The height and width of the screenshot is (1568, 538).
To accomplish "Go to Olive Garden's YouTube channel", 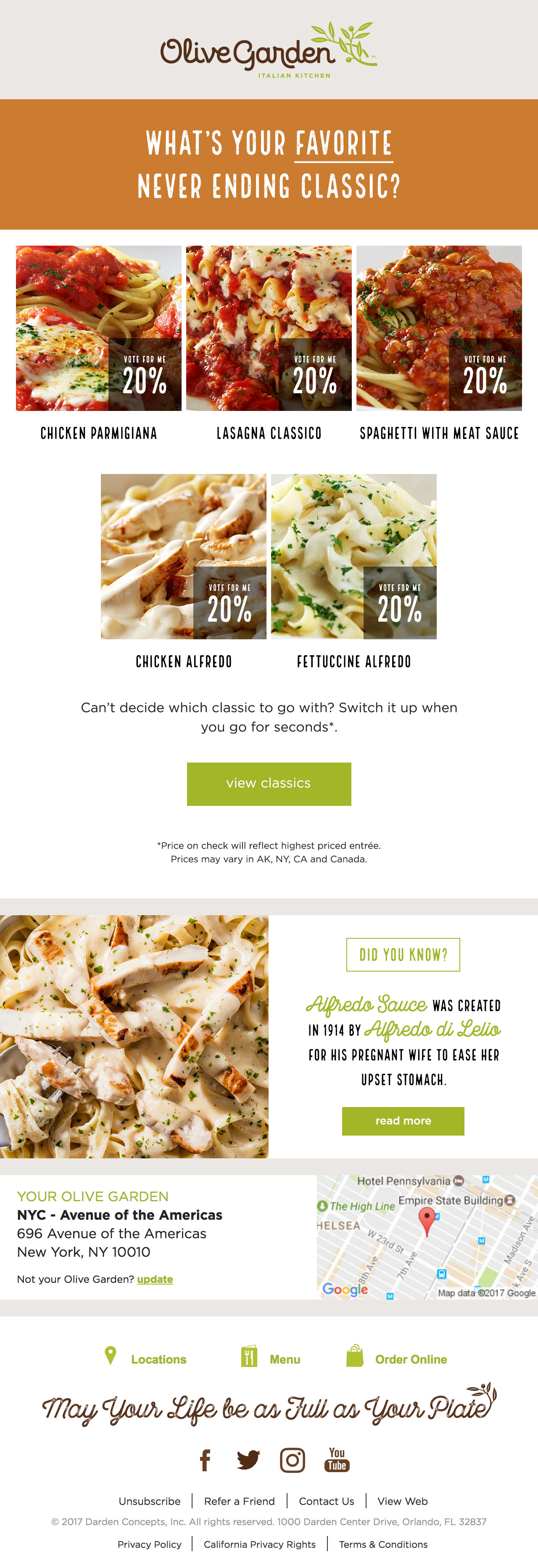I will tap(337, 1460).
